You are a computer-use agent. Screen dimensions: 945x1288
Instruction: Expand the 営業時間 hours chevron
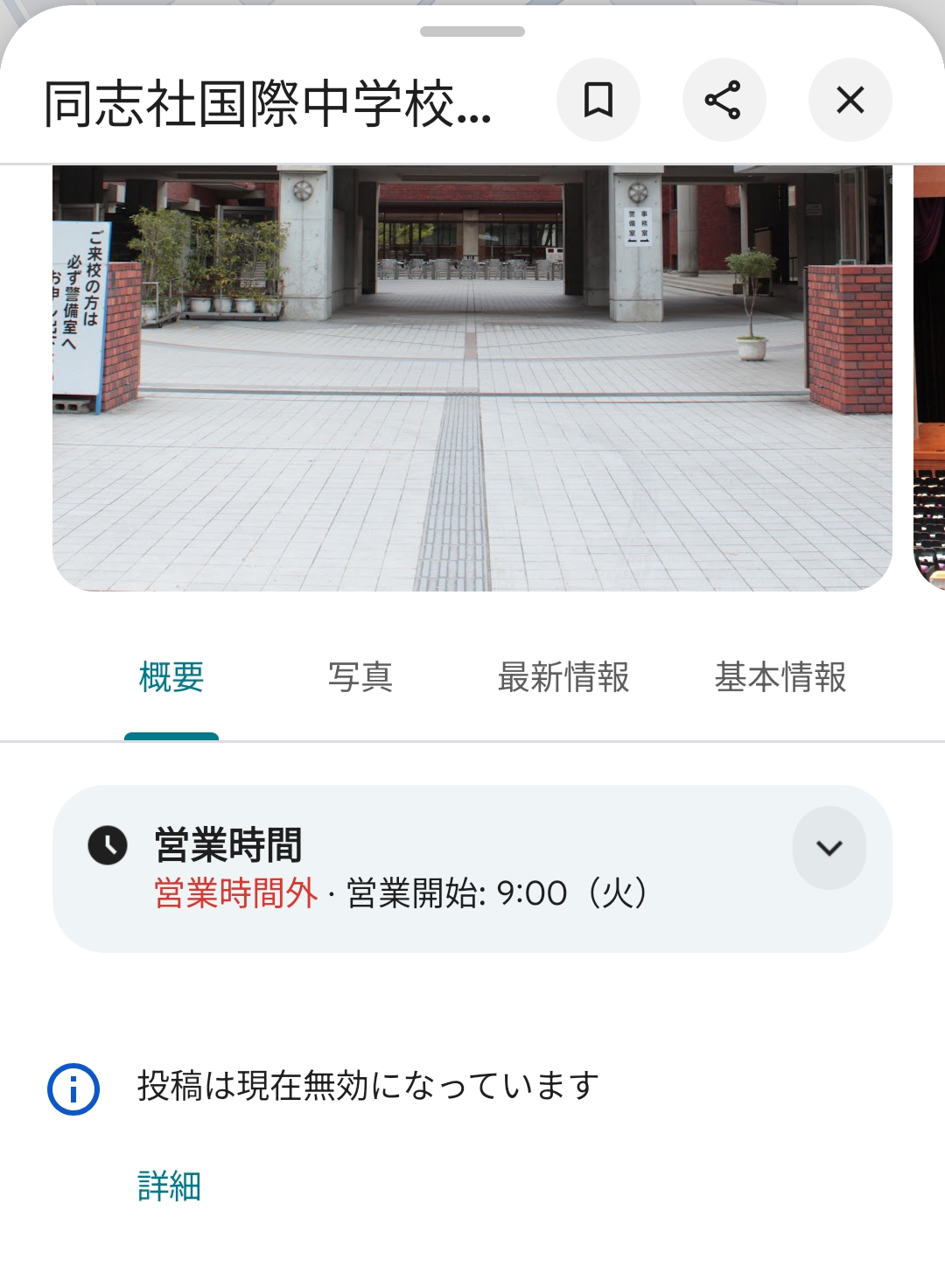[x=829, y=848]
